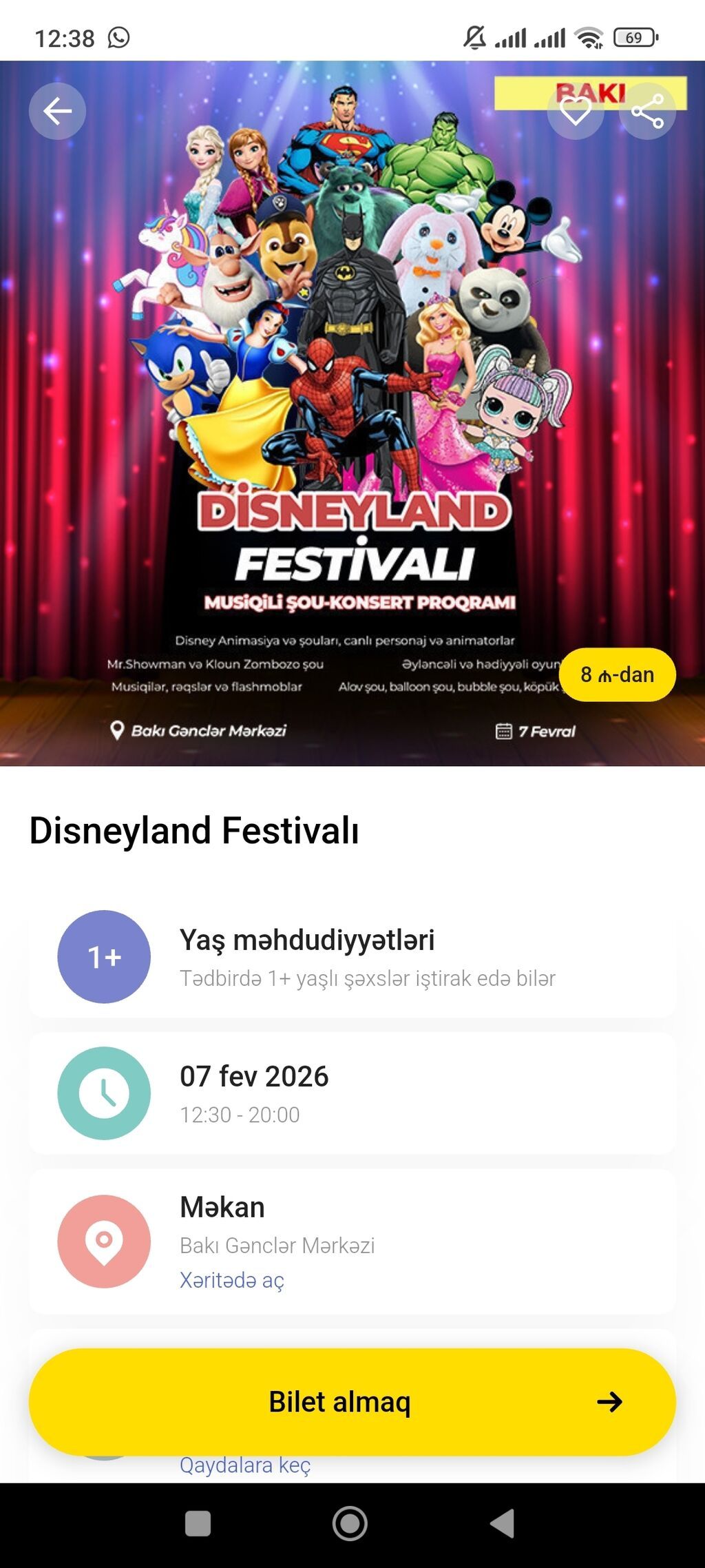
Task: Tap the Bilet almaq button
Action: pos(352,1401)
